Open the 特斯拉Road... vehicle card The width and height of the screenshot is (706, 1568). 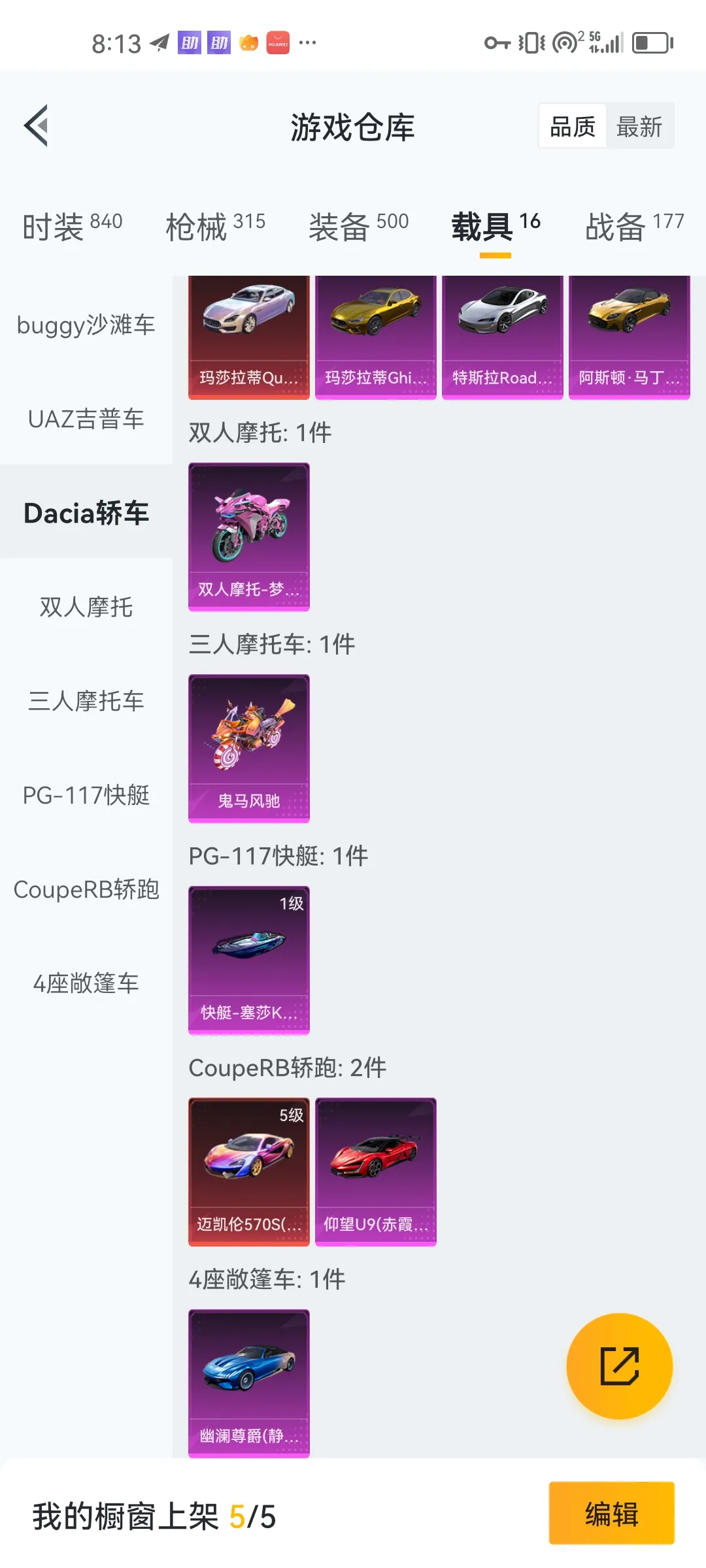click(502, 336)
